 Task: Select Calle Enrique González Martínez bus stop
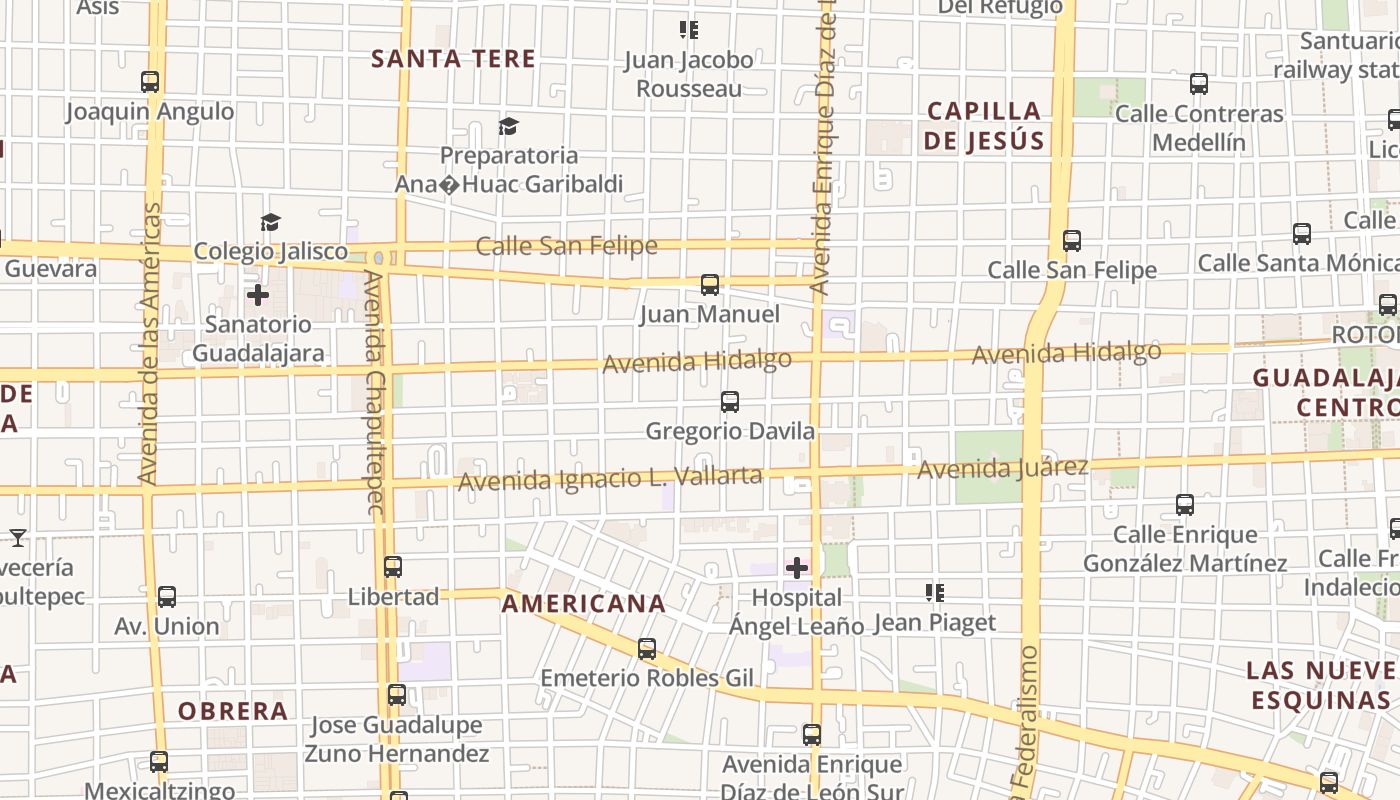1185,505
